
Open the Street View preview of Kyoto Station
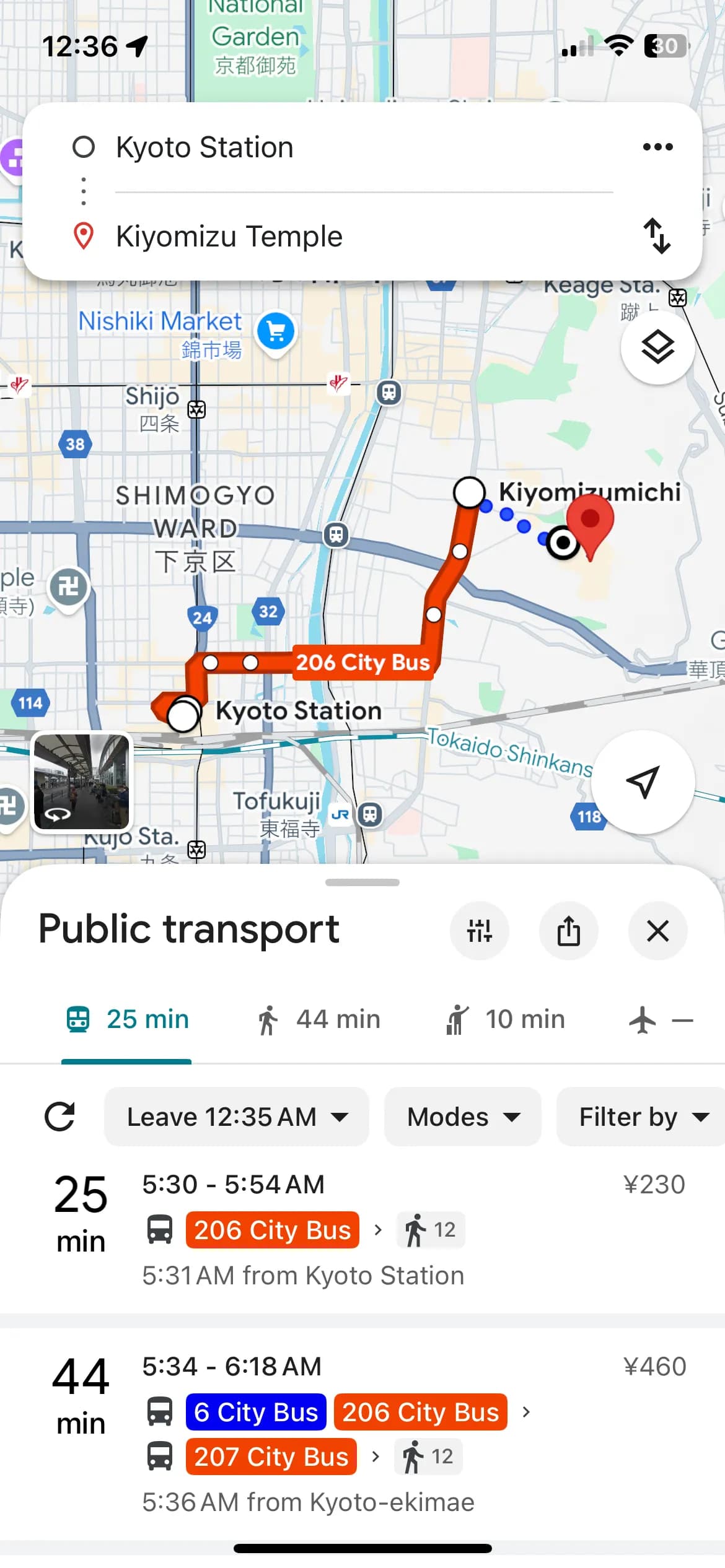click(81, 783)
